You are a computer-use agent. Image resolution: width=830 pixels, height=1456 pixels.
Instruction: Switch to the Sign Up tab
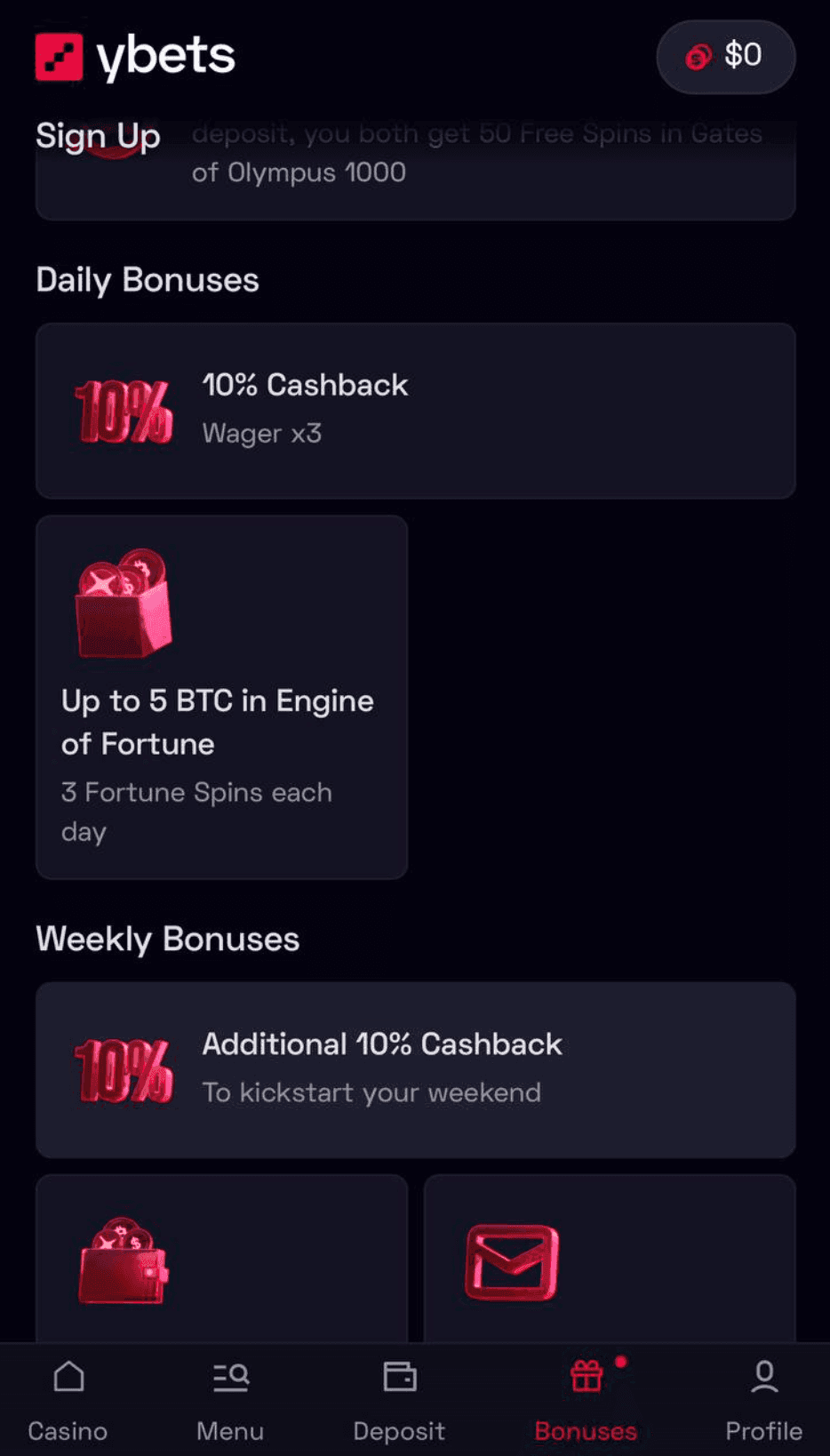98,135
